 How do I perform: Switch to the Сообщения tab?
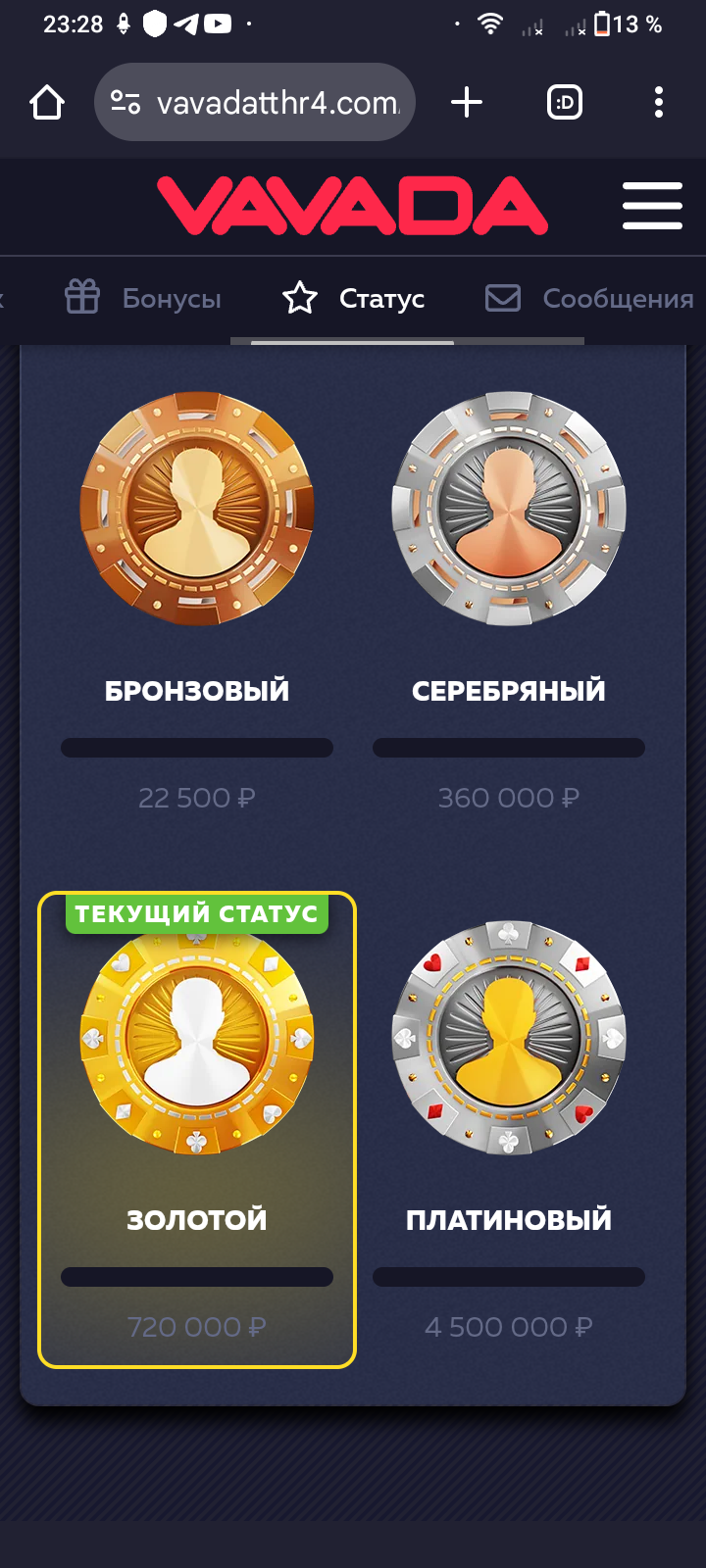pyautogui.click(x=589, y=298)
